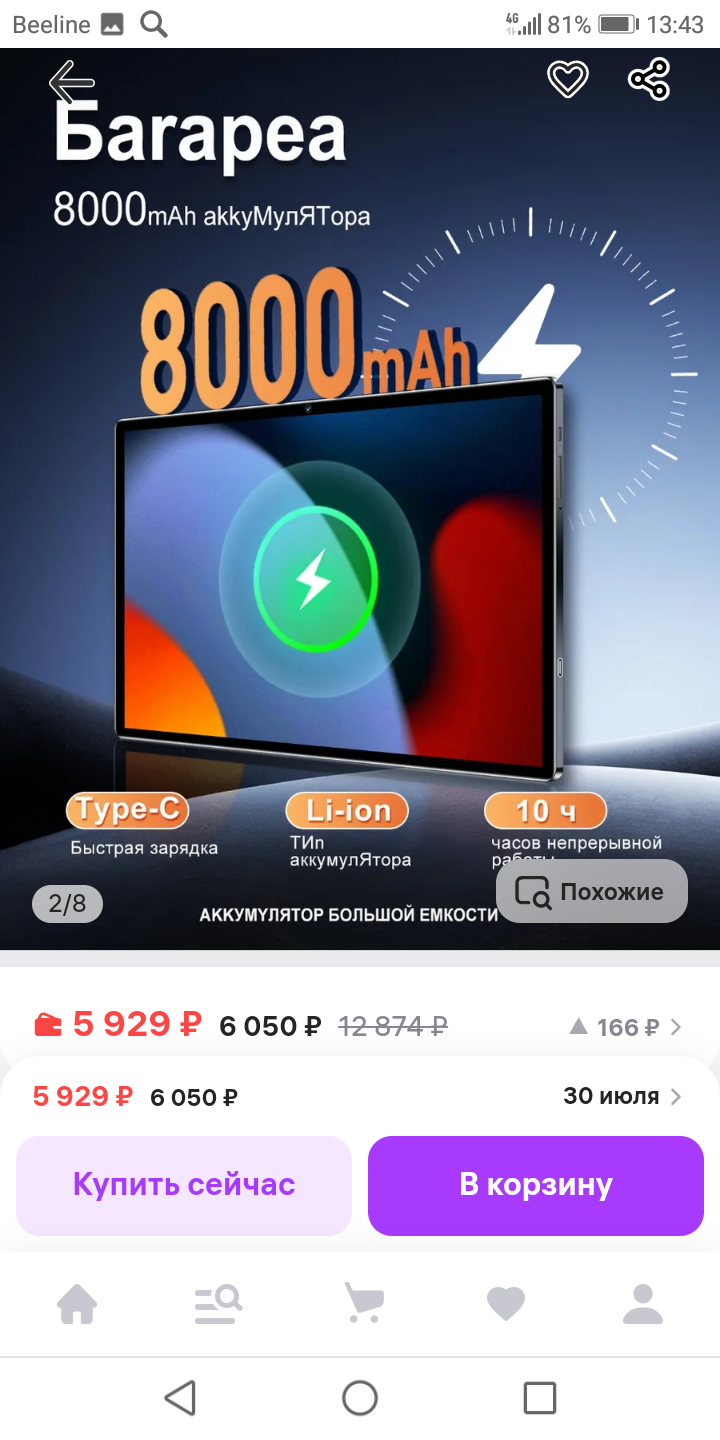This screenshot has height=1440, width=720.
Task: Go to the home tab
Action: (x=77, y=1304)
